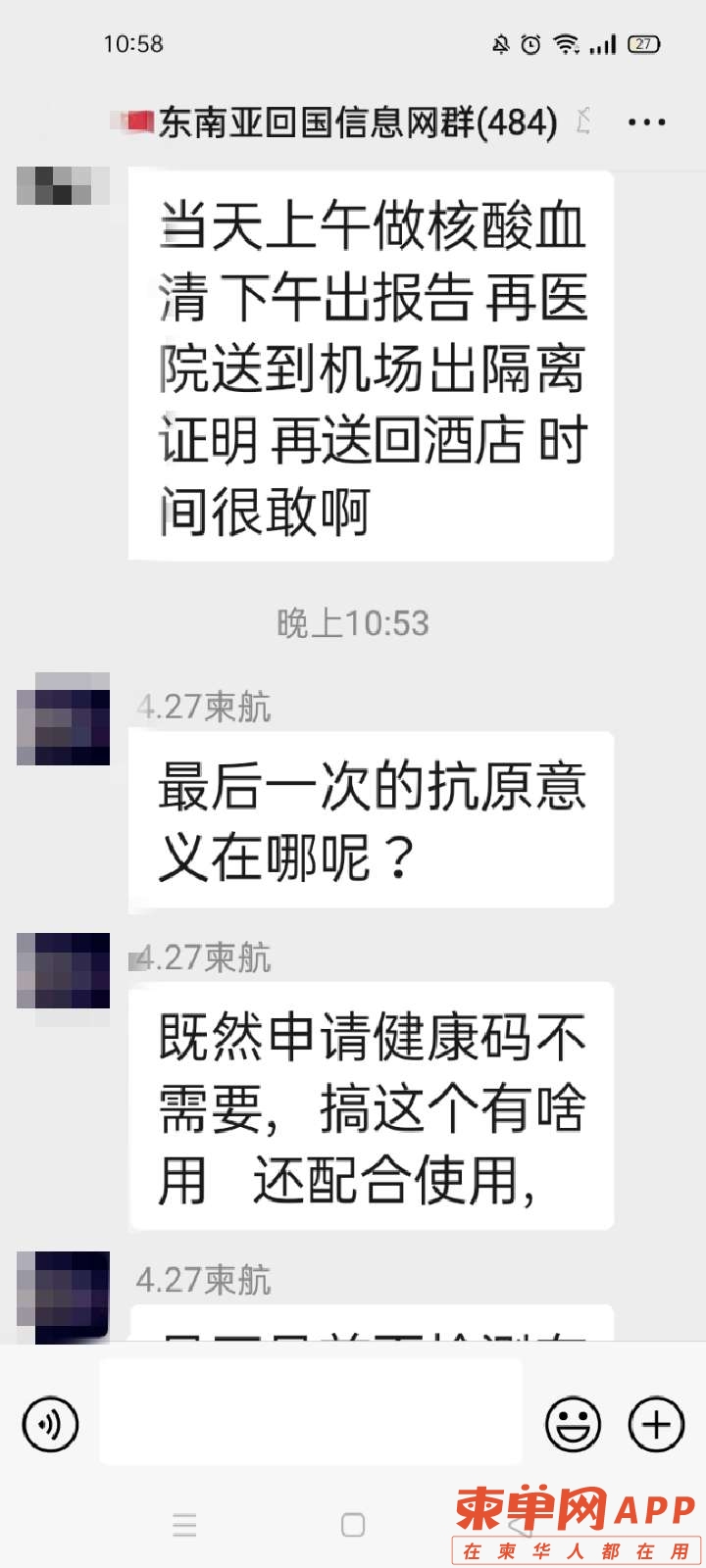Tap the message text field
706x1568 pixels.
point(310,1412)
